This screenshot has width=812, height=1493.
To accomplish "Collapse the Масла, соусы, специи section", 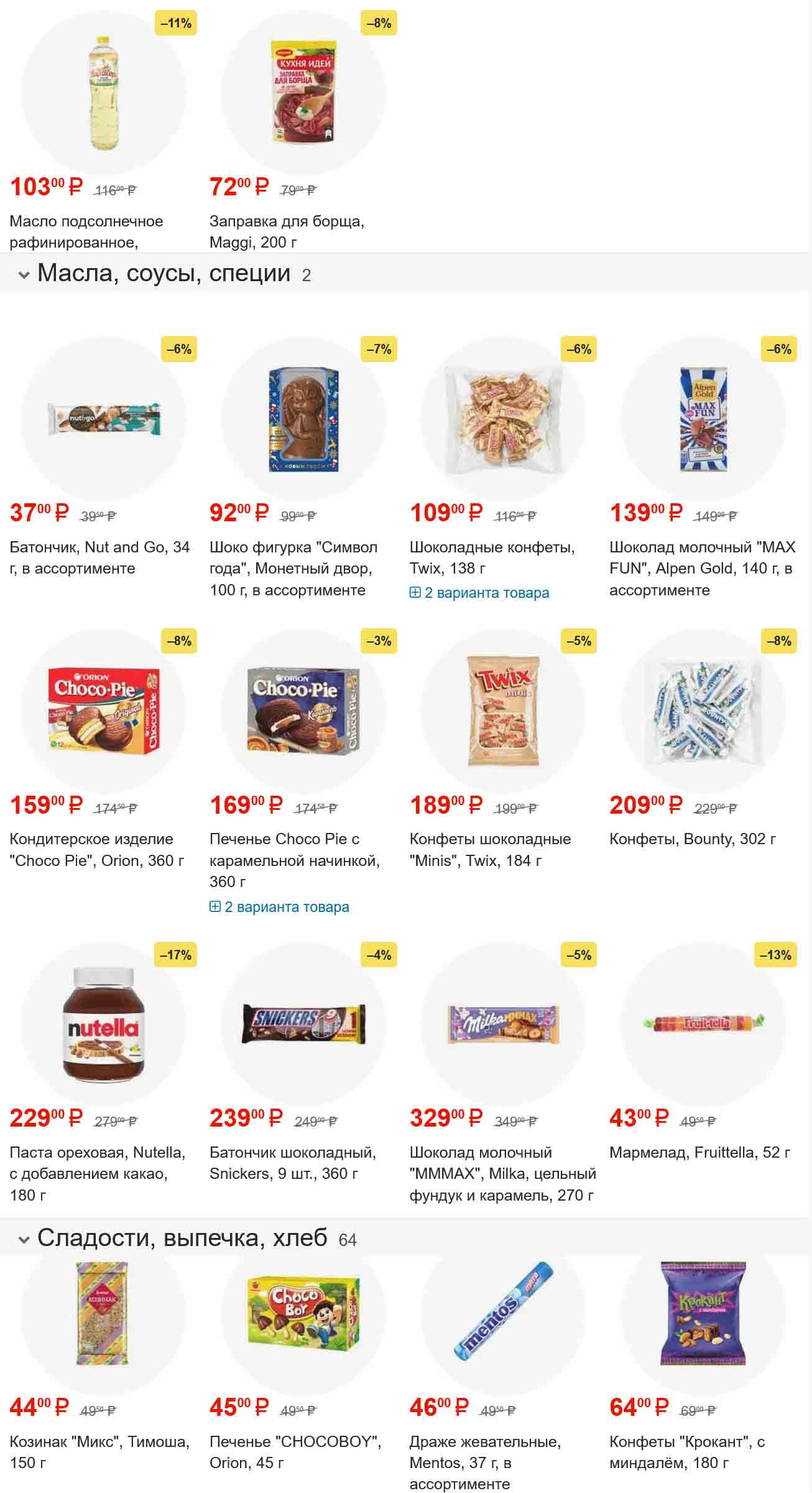I will (x=24, y=274).
